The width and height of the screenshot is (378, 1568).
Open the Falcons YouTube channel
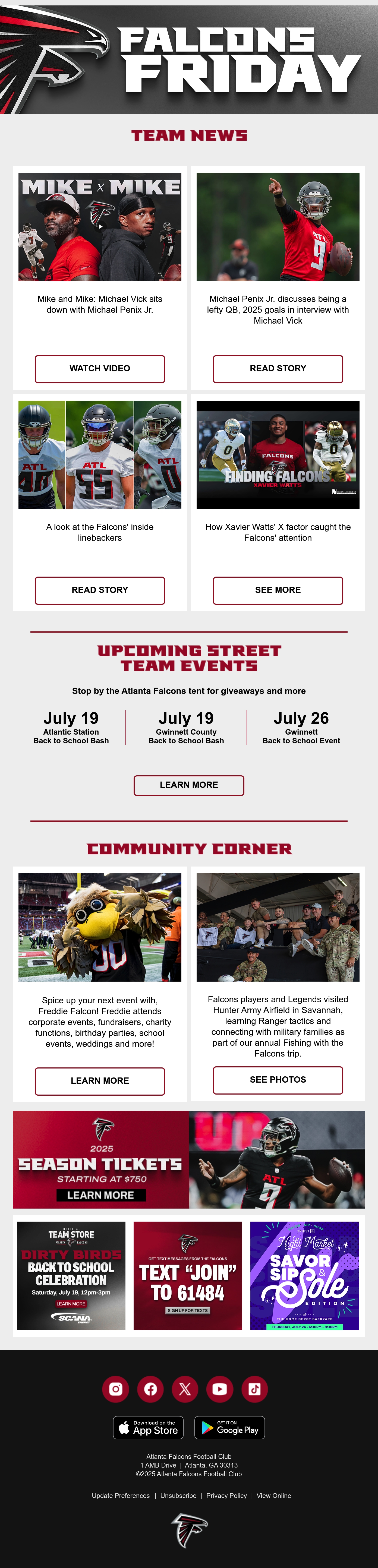tap(220, 1389)
